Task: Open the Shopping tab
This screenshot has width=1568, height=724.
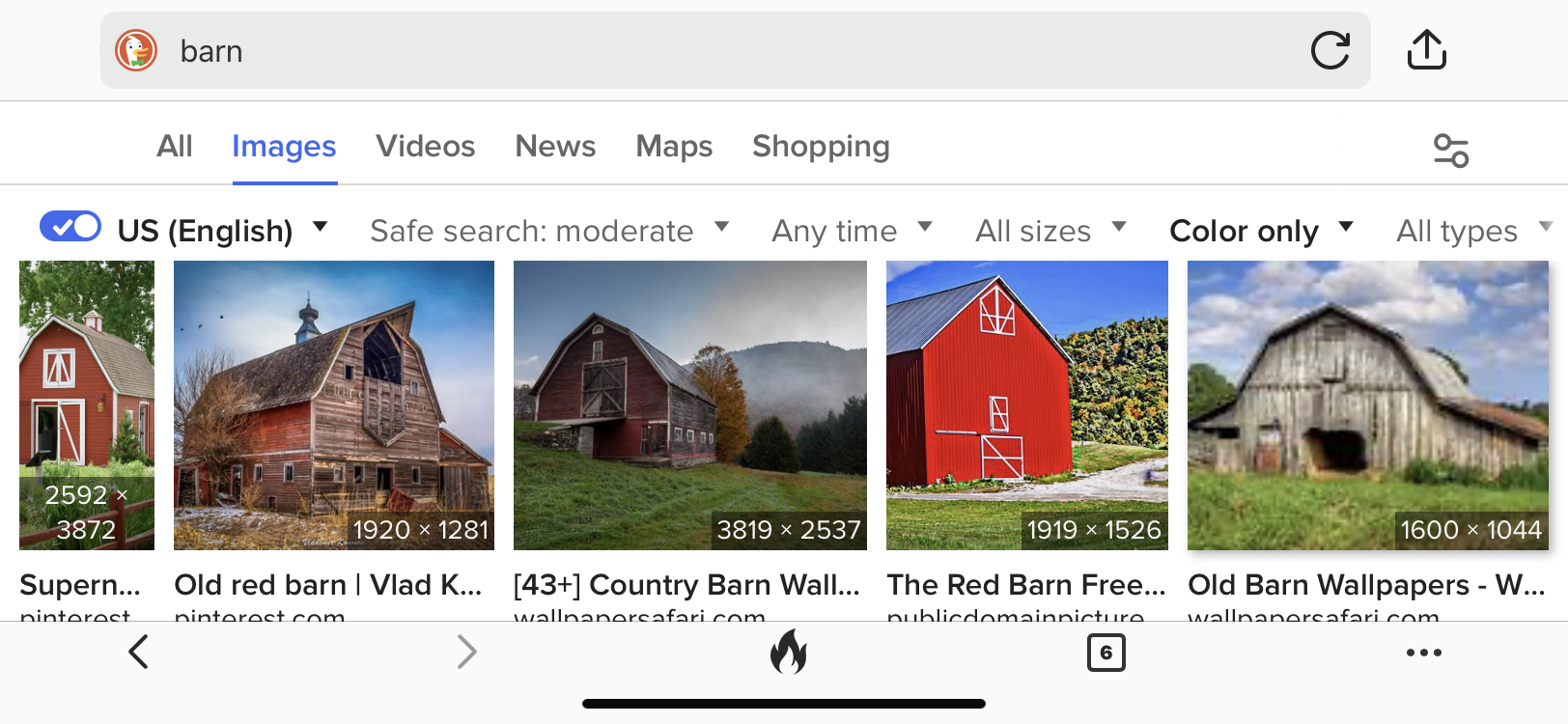Action: (821, 146)
